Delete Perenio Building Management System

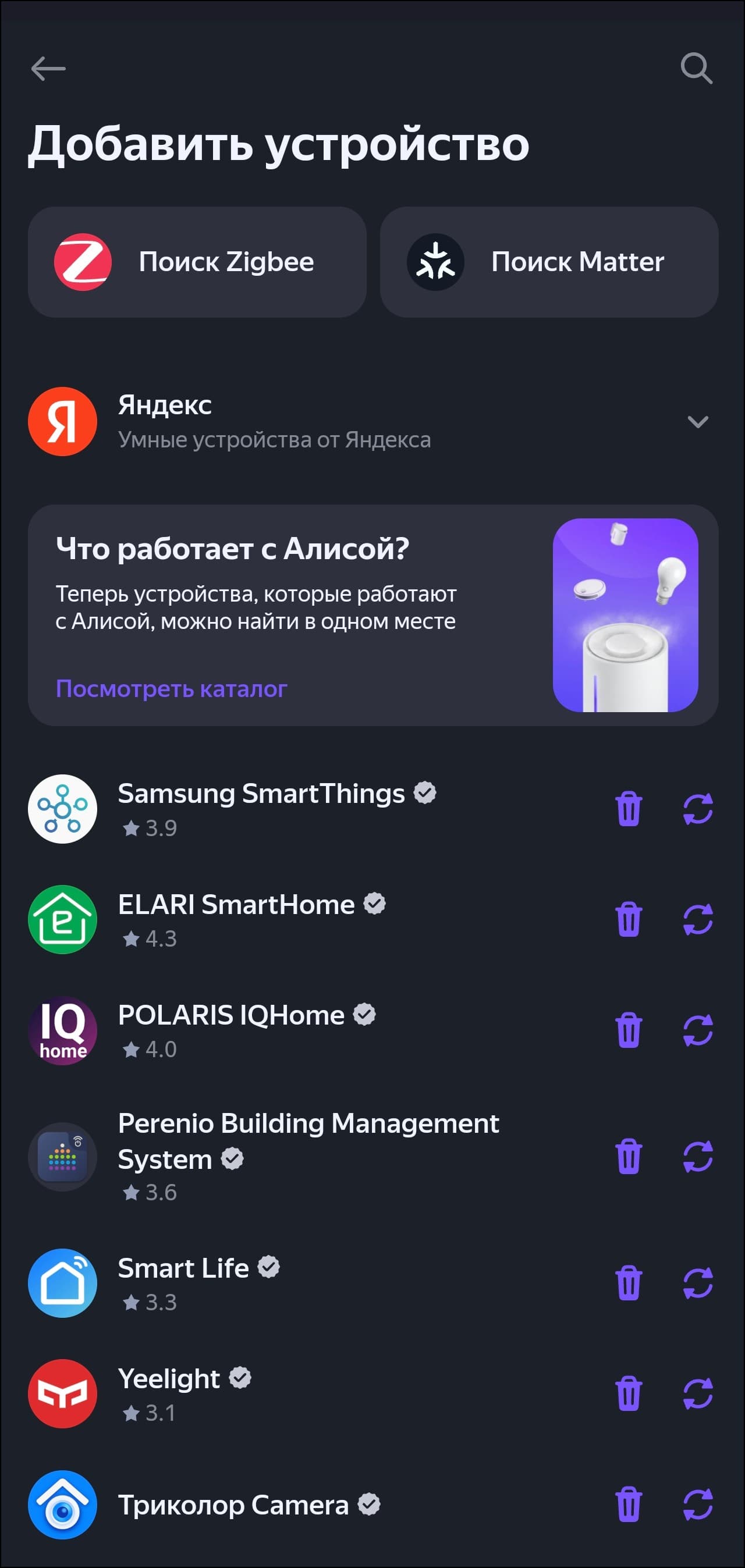[x=629, y=1156]
